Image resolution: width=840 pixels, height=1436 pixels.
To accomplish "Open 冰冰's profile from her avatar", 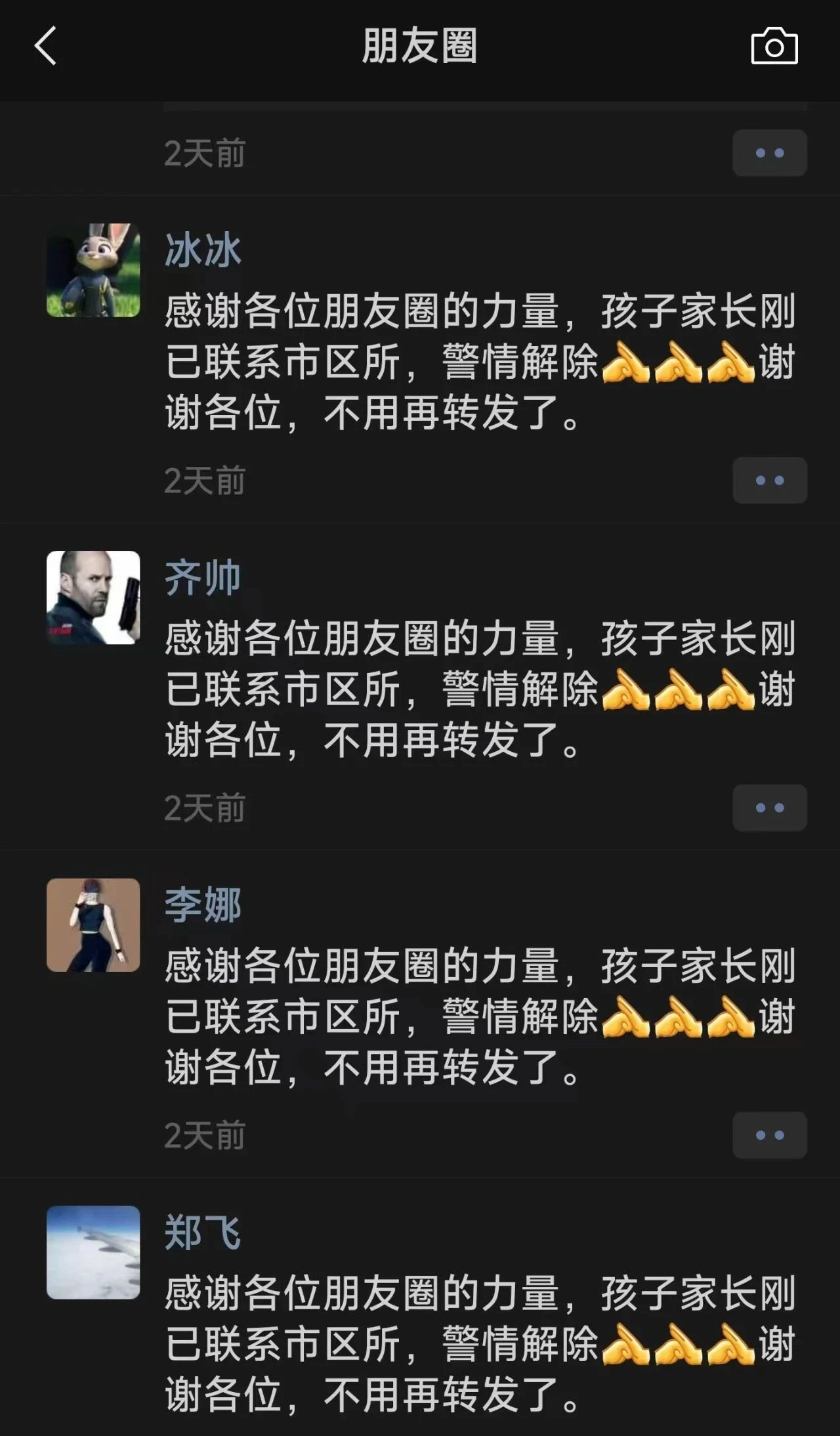I will tap(93, 270).
